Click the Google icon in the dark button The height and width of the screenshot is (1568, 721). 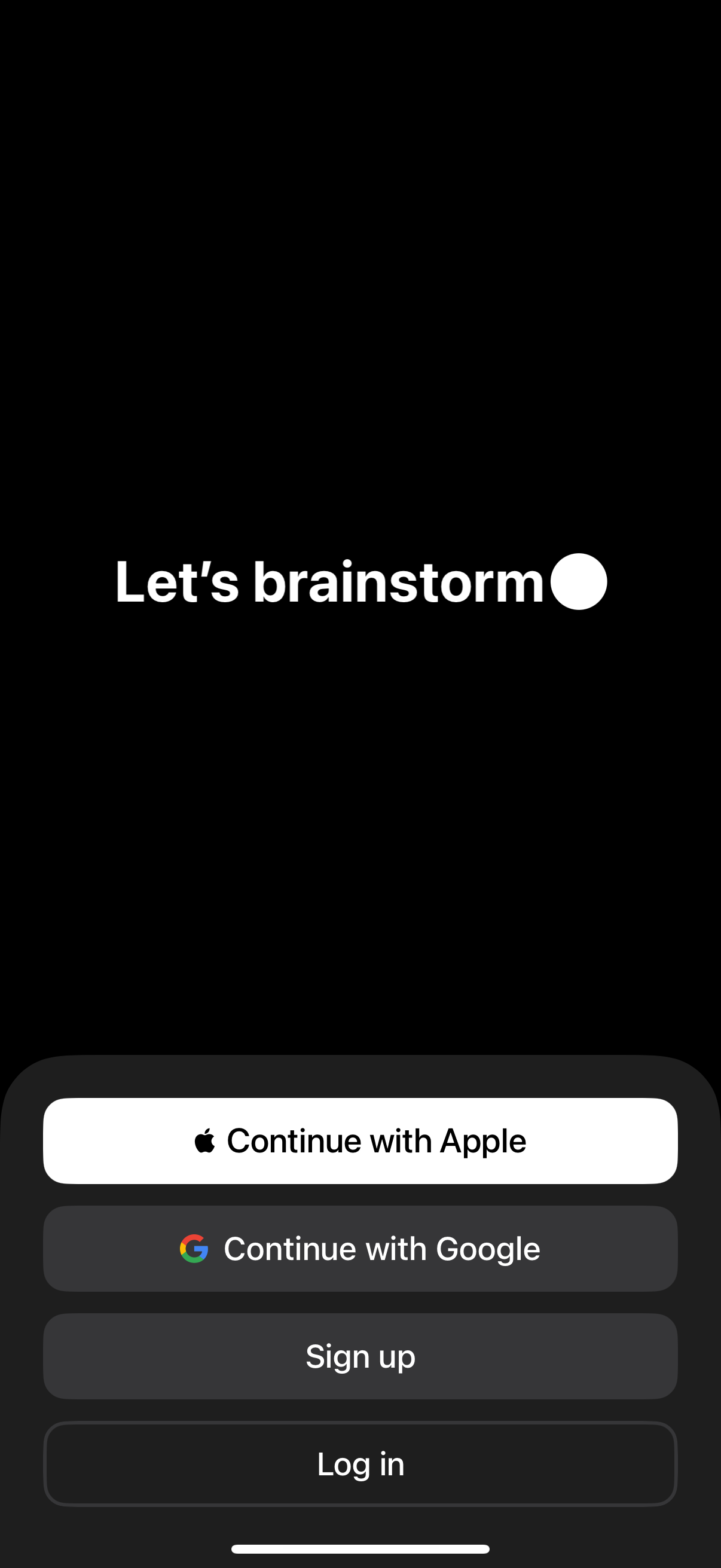194,1248
